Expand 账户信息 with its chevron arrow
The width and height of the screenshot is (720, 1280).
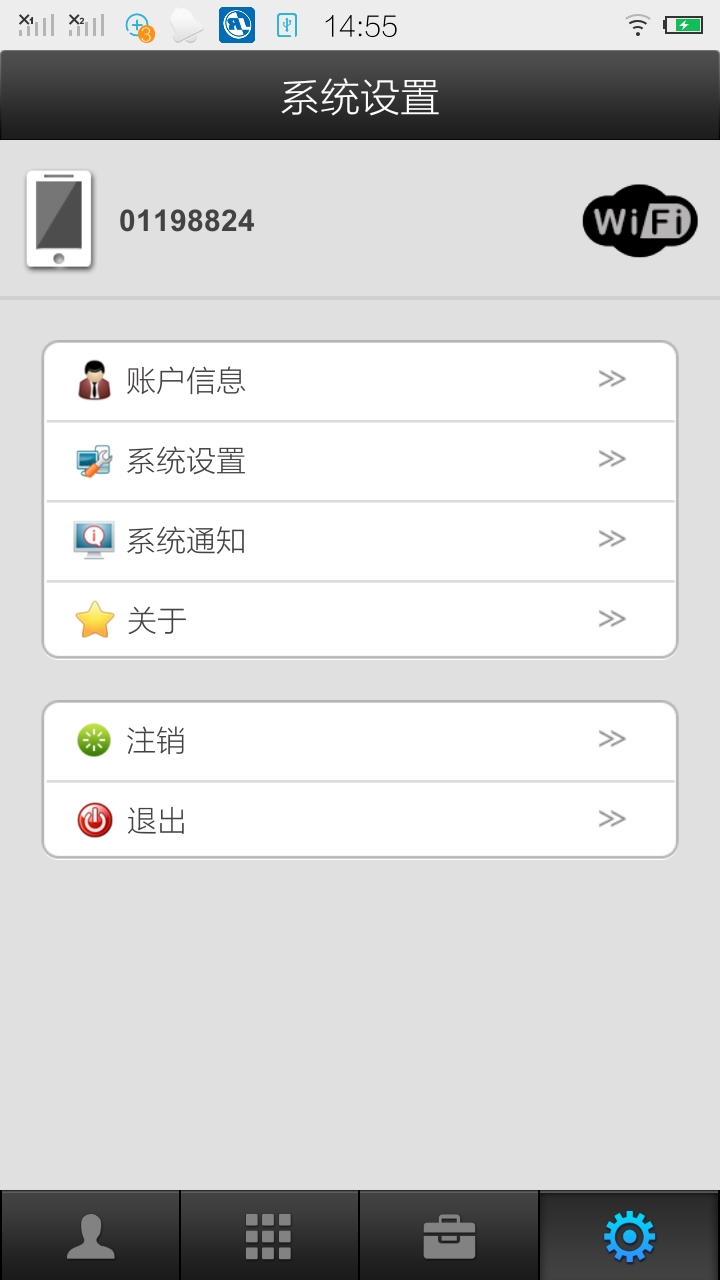tap(612, 379)
